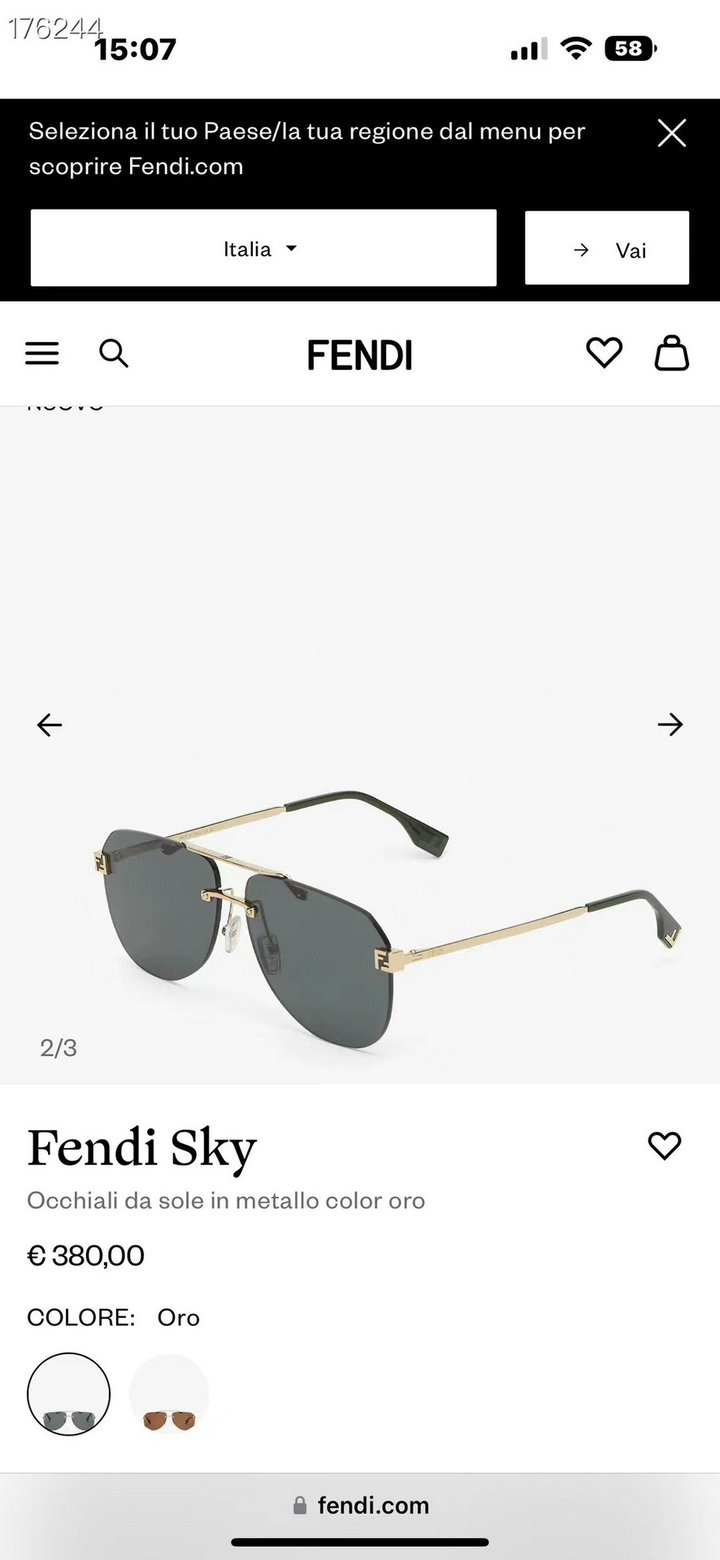Open the Italia country dropdown
Image resolution: width=720 pixels, height=1560 pixels.
tap(263, 248)
